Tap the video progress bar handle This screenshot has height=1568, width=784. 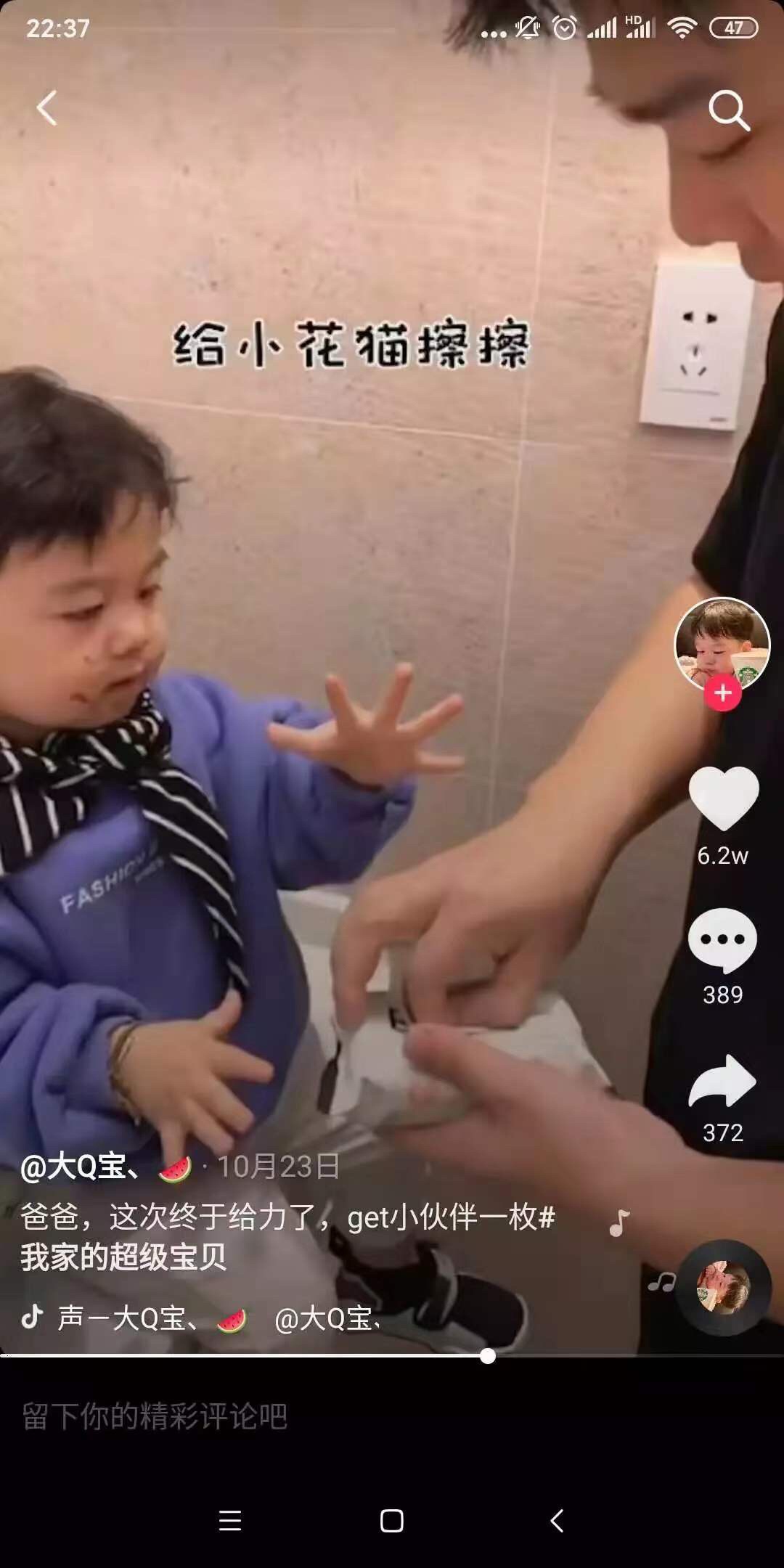[x=488, y=1355]
